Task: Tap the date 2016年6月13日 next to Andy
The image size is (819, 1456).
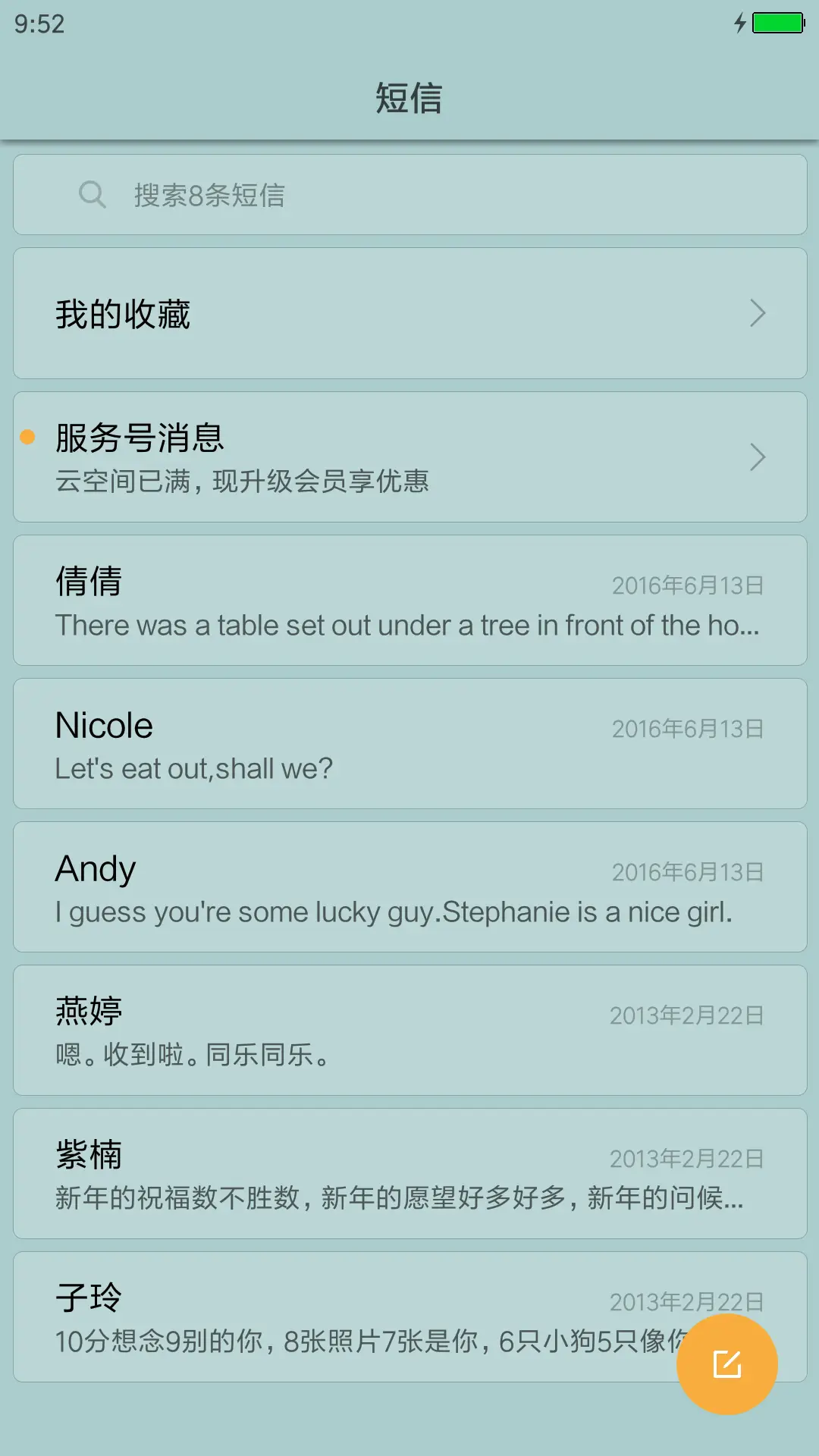Action: (x=687, y=872)
